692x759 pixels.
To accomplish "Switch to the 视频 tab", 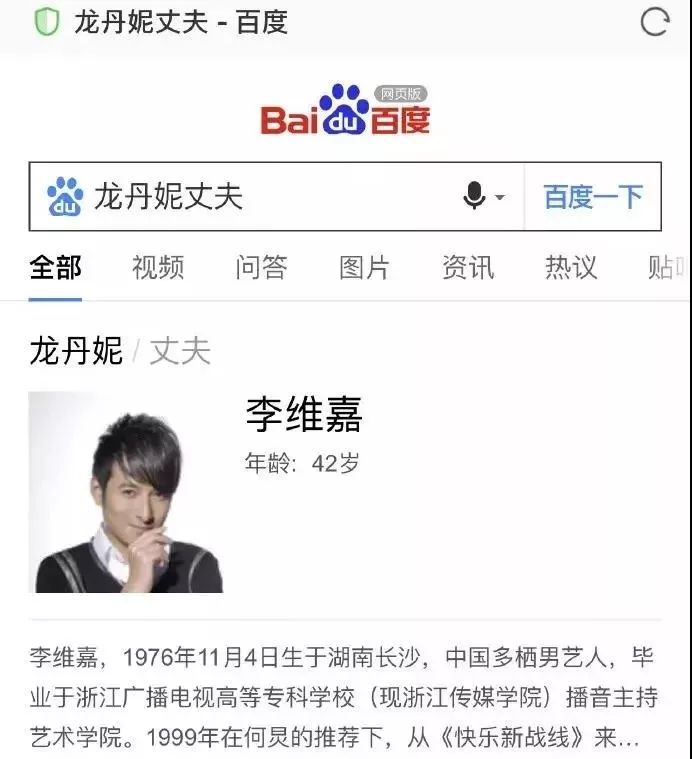I will (158, 267).
